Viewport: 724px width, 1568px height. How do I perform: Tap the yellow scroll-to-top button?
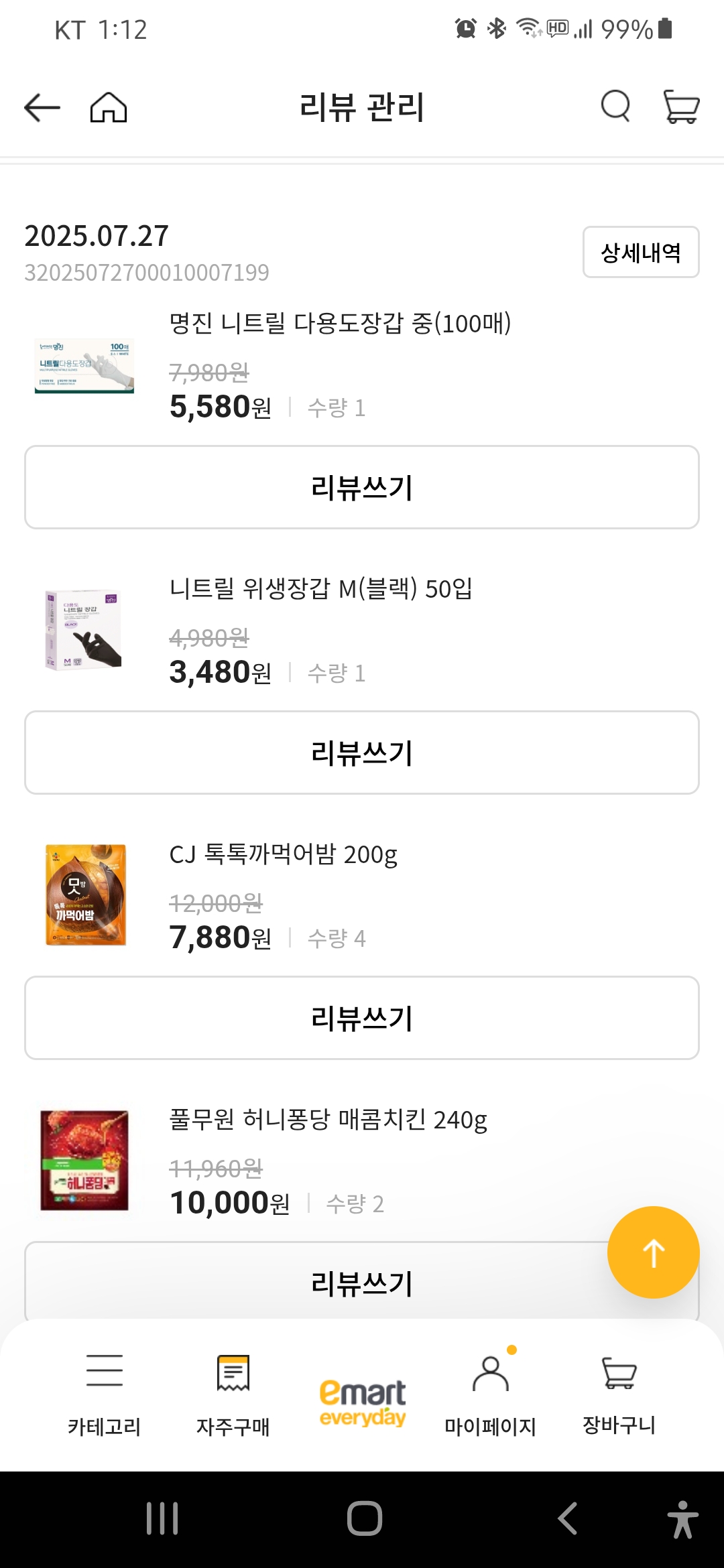tap(653, 1252)
